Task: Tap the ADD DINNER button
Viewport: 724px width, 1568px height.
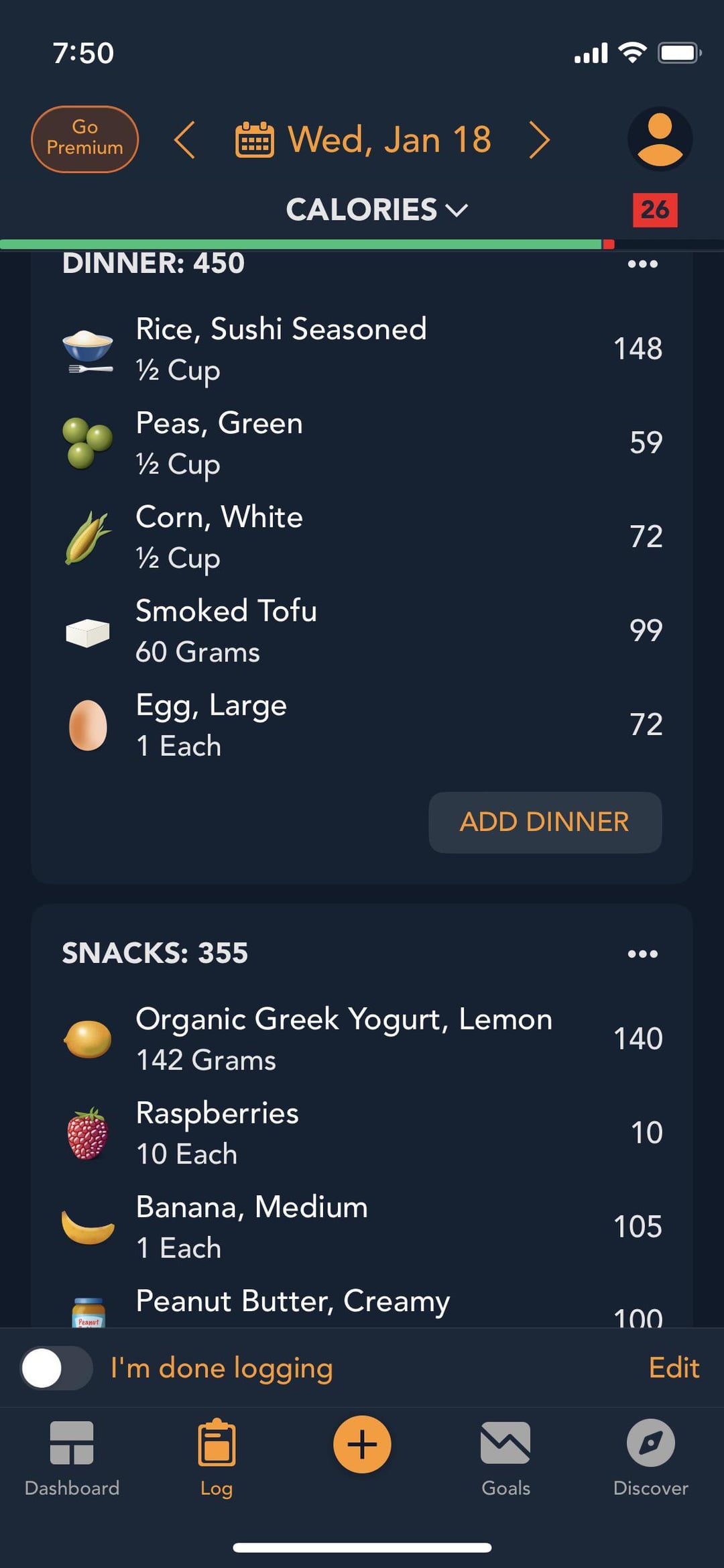Action: point(545,822)
